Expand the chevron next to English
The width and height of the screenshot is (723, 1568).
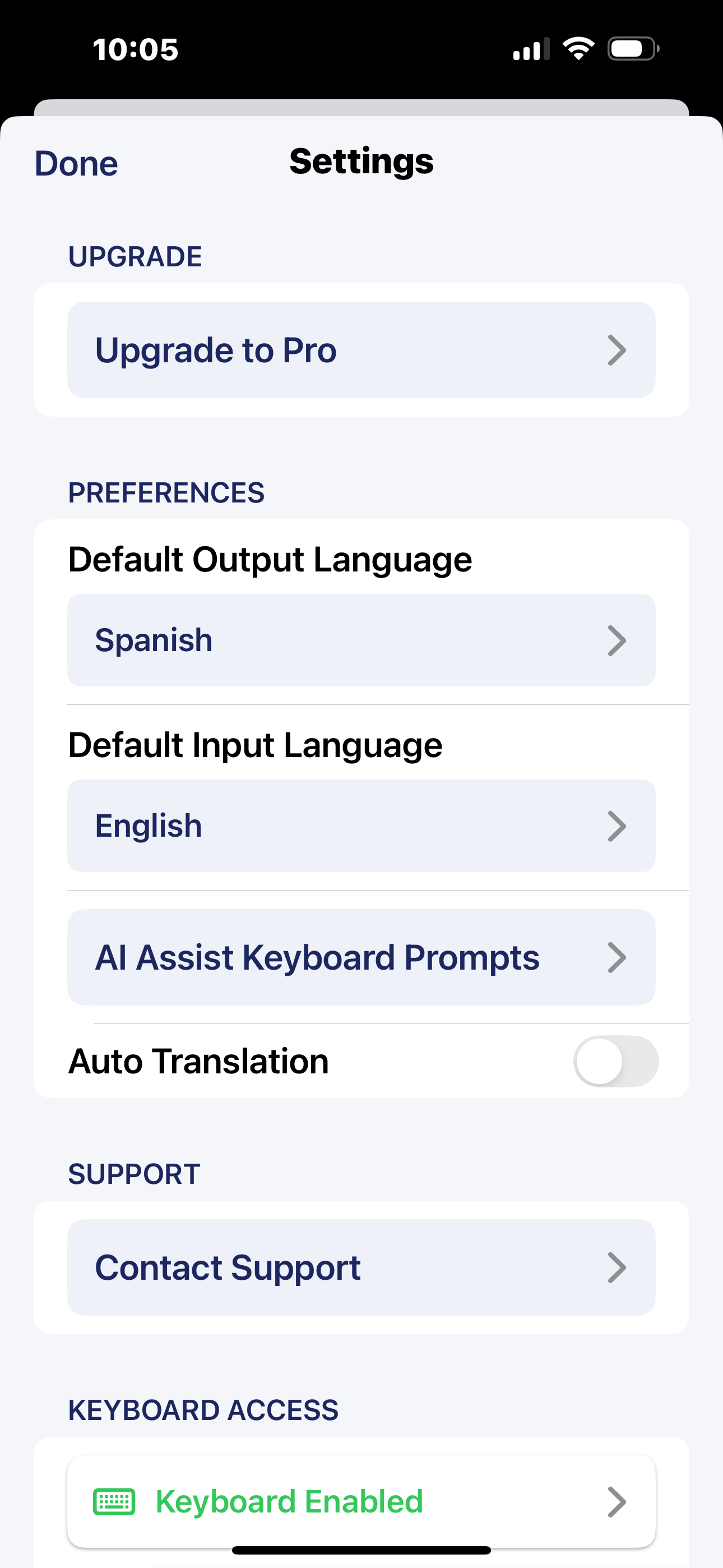(x=617, y=825)
